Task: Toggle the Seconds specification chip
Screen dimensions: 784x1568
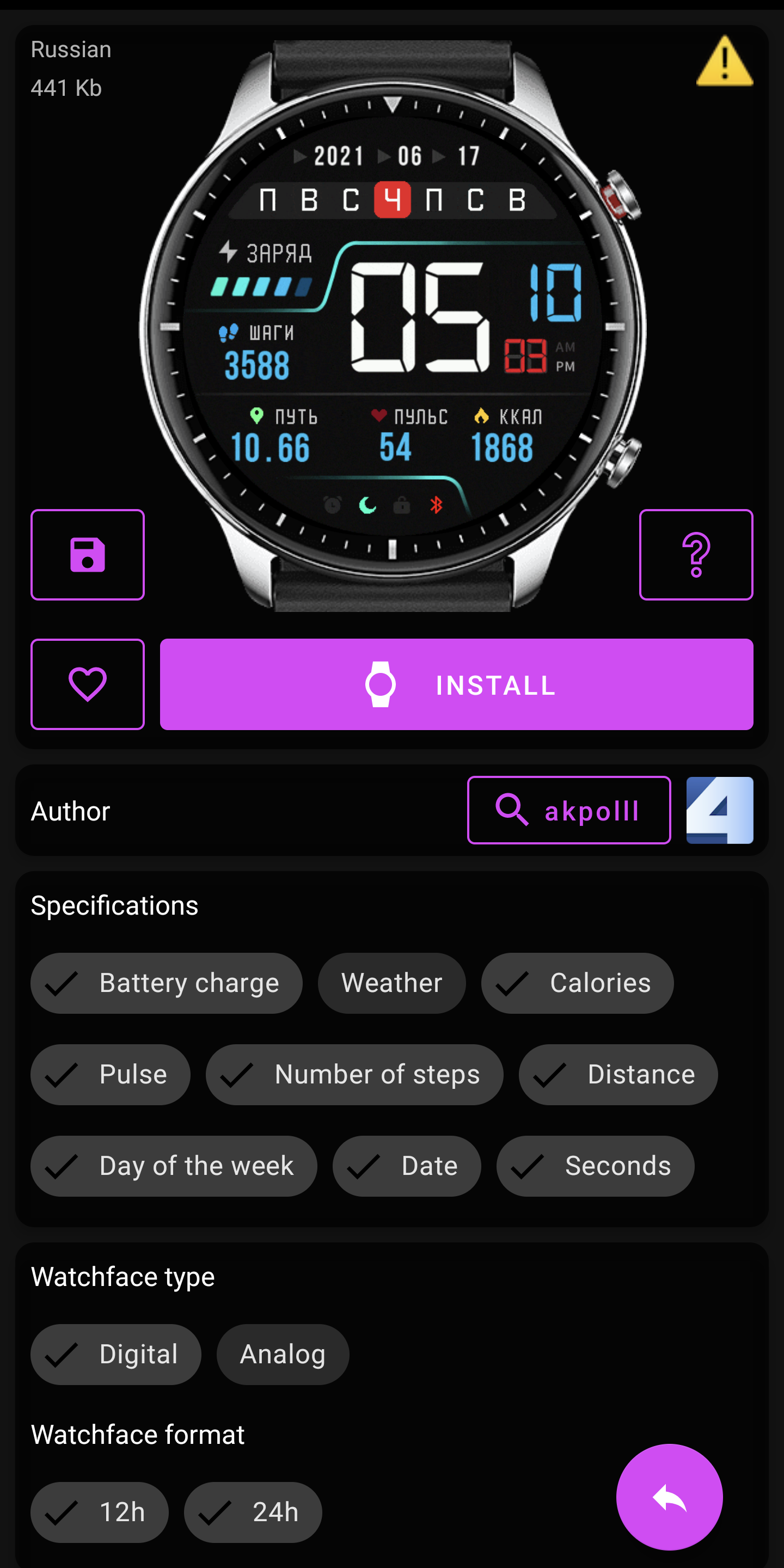Action: (x=595, y=1166)
